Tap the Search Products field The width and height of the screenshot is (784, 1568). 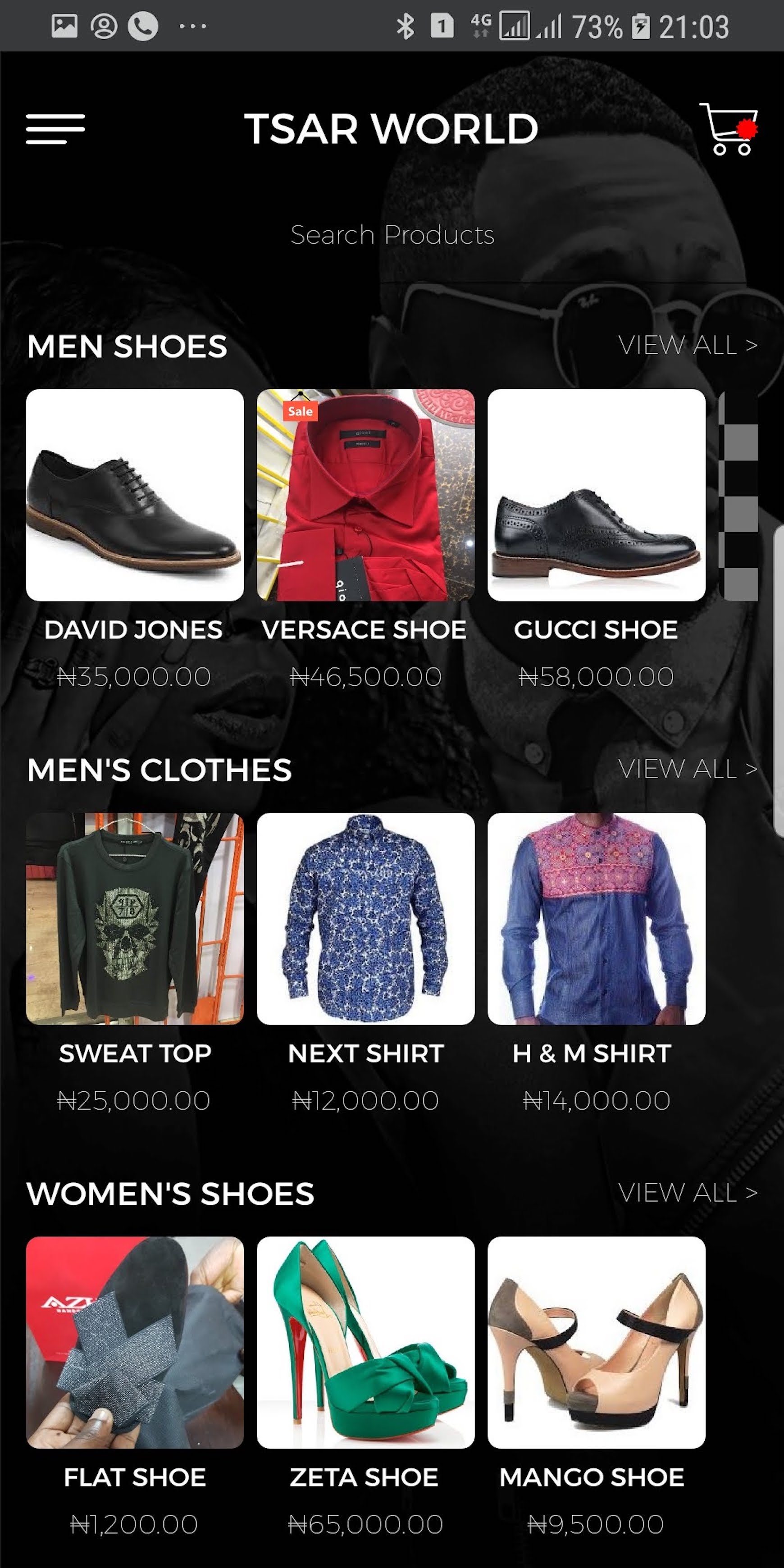pyautogui.click(x=392, y=235)
